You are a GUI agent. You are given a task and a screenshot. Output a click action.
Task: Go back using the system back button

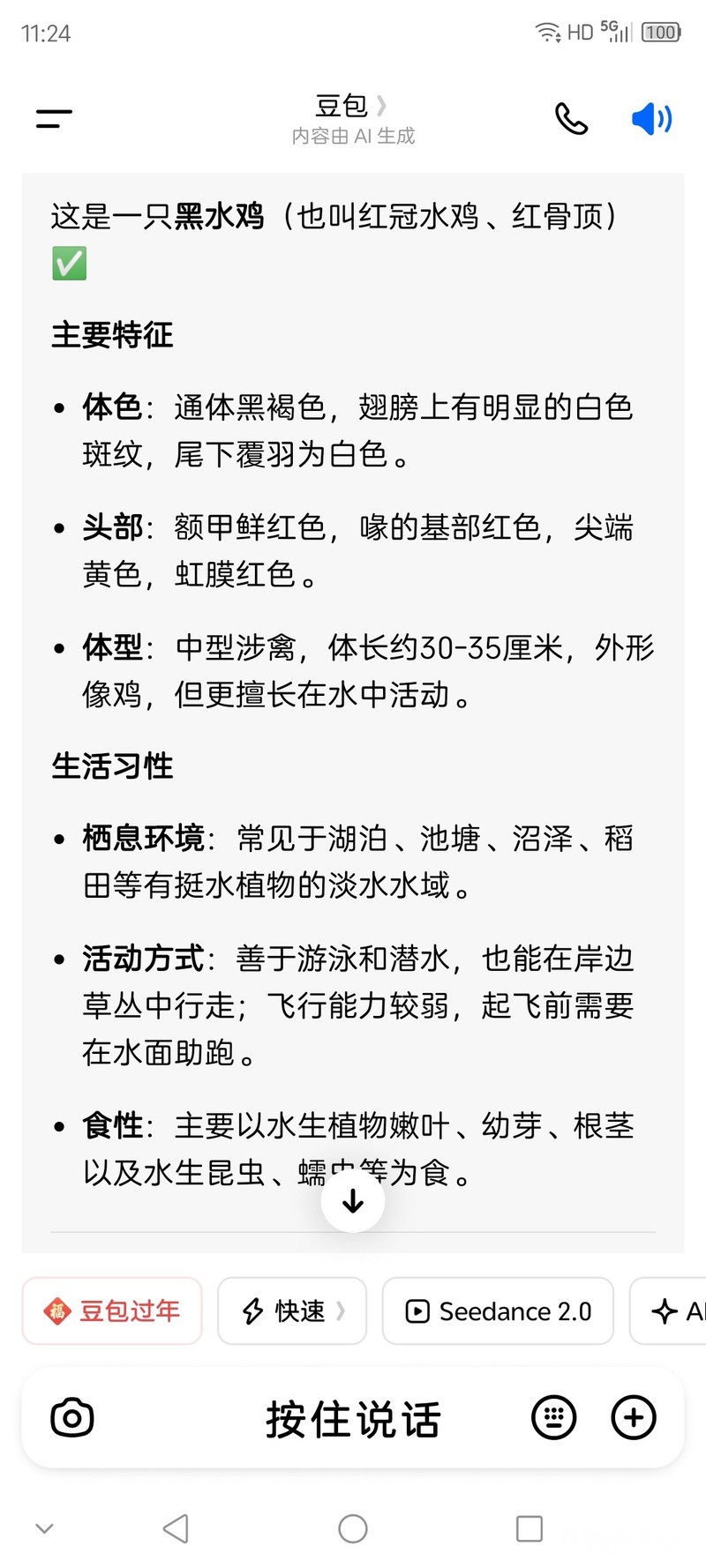176,1528
